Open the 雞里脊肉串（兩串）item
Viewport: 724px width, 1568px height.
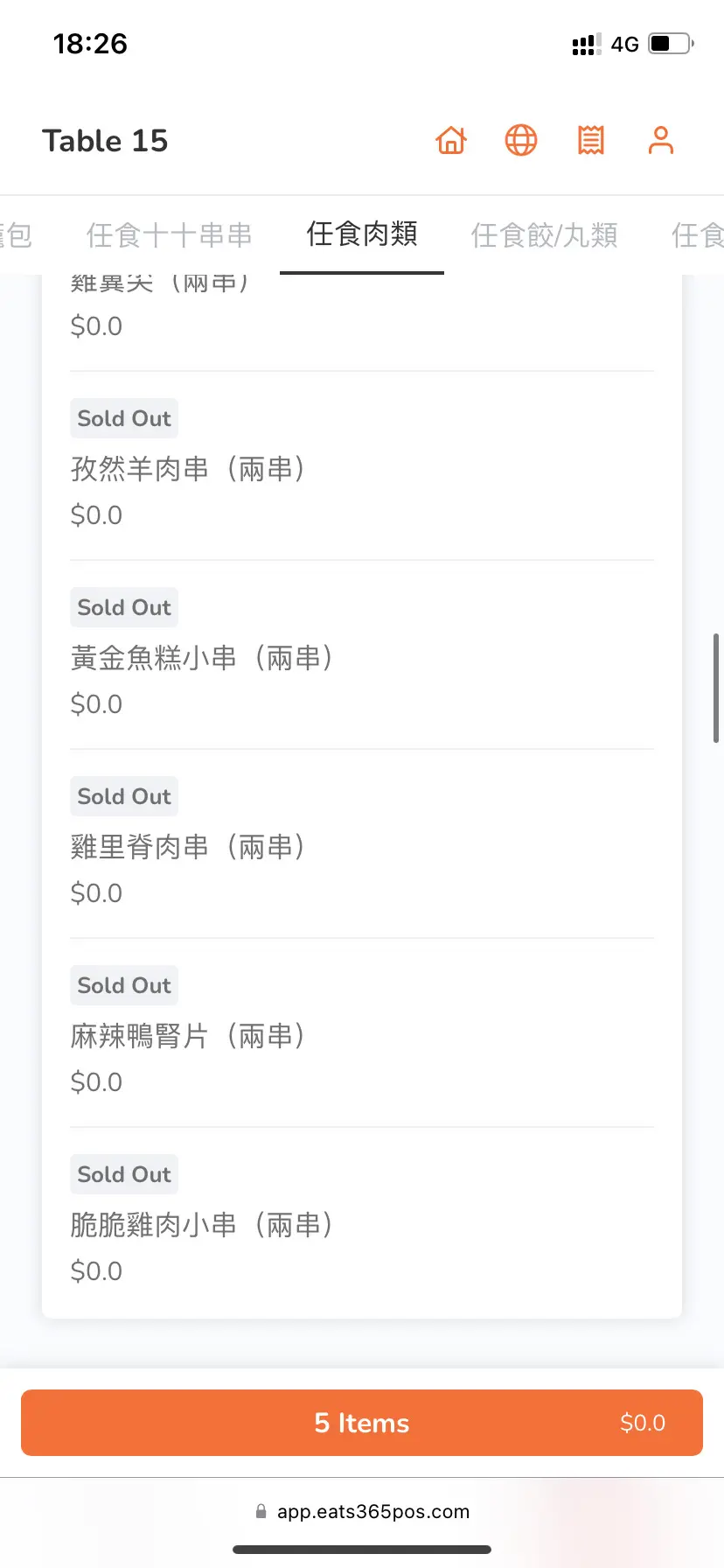coord(362,843)
